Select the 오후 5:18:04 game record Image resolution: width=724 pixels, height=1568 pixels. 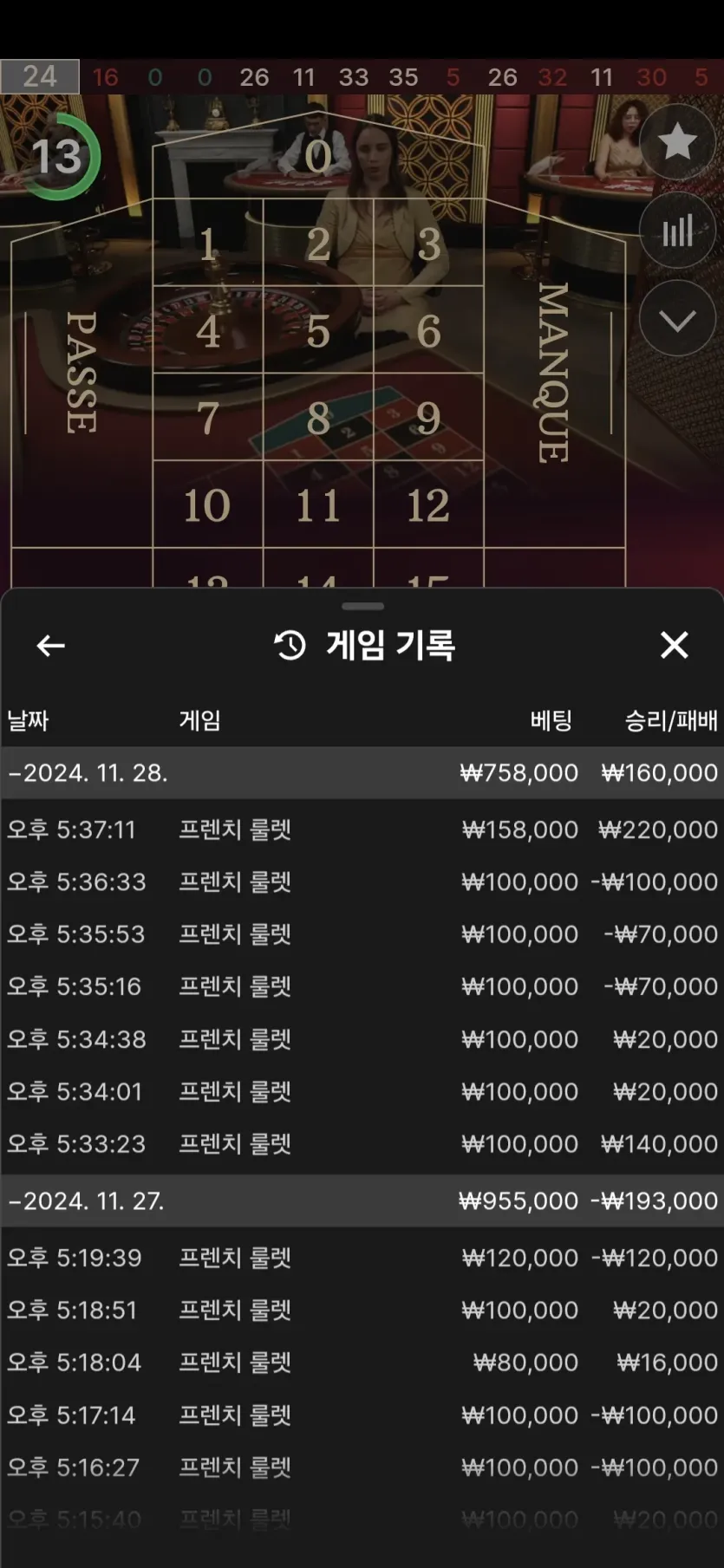click(362, 1363)
